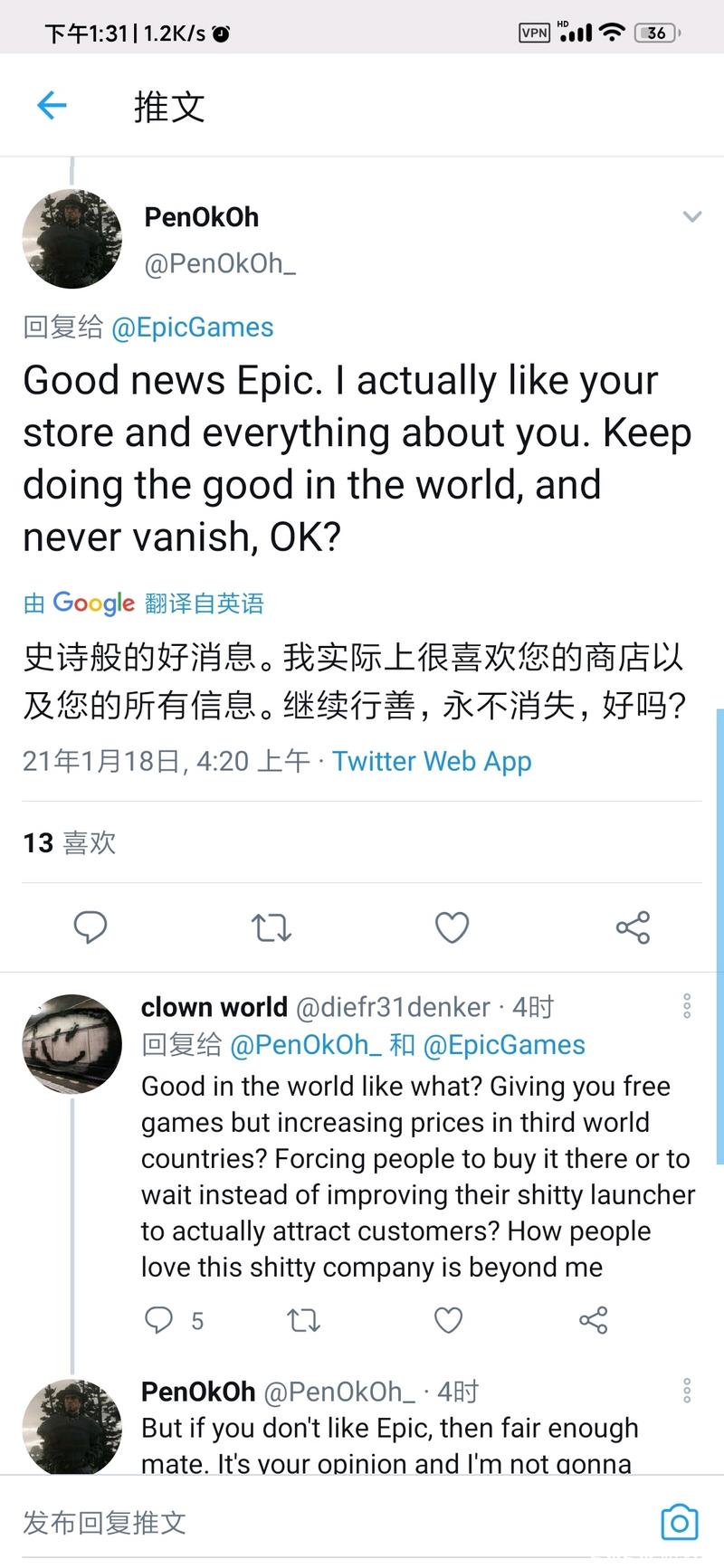Go back using the top arrow
The width and height of the screenshot is (724, 1568).
pos(52,106)
